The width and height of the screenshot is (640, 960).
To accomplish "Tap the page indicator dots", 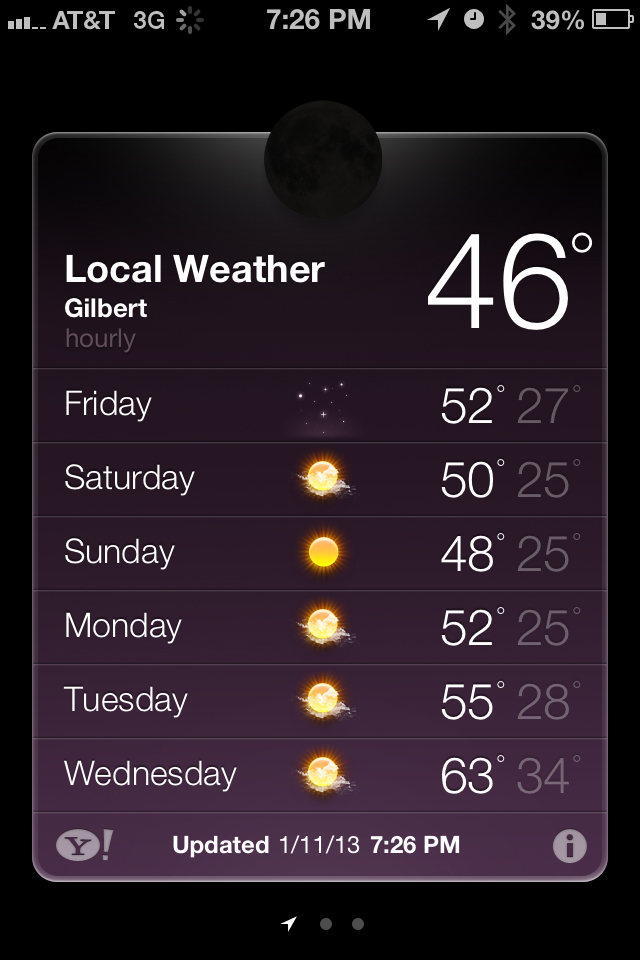I will (324, 924).
